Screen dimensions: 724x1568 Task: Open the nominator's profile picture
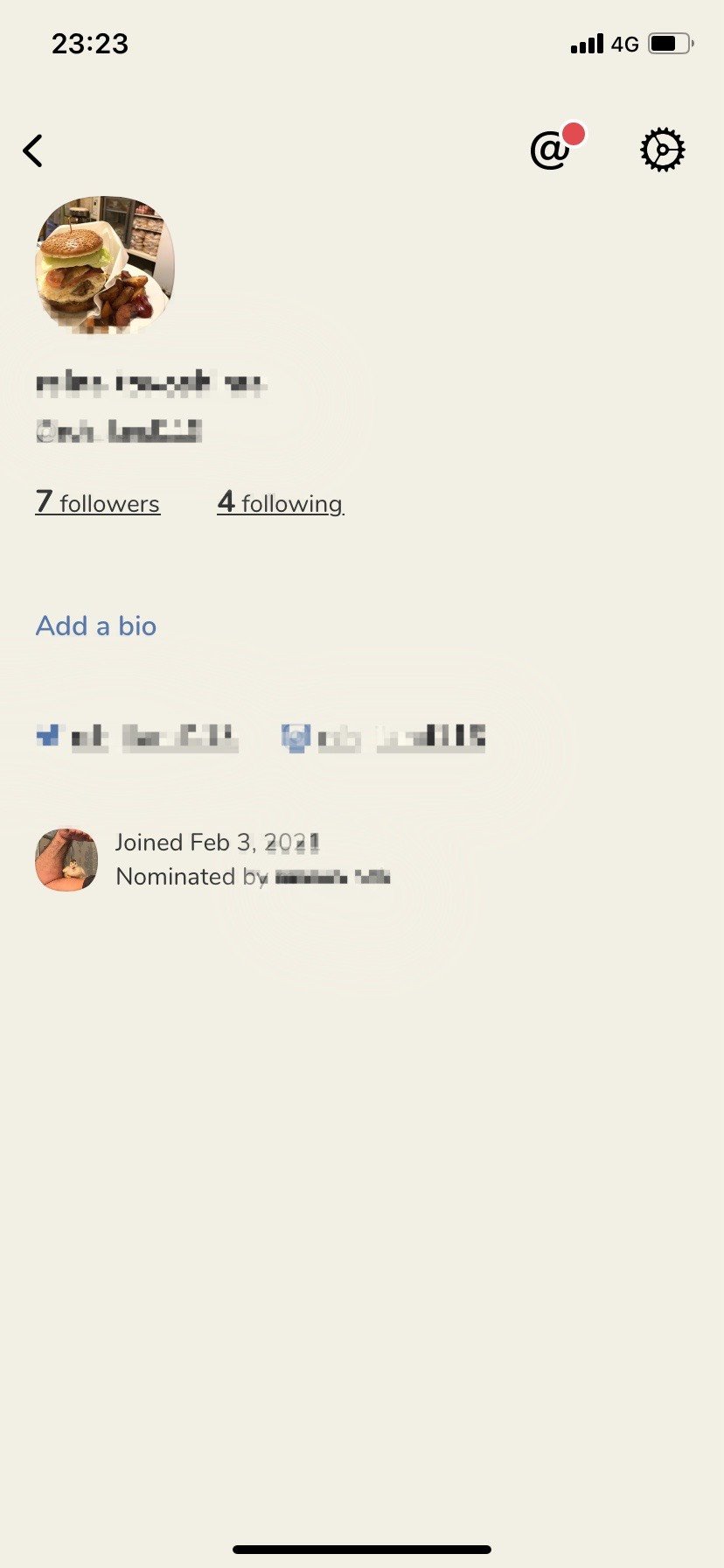tap(66, 859)
